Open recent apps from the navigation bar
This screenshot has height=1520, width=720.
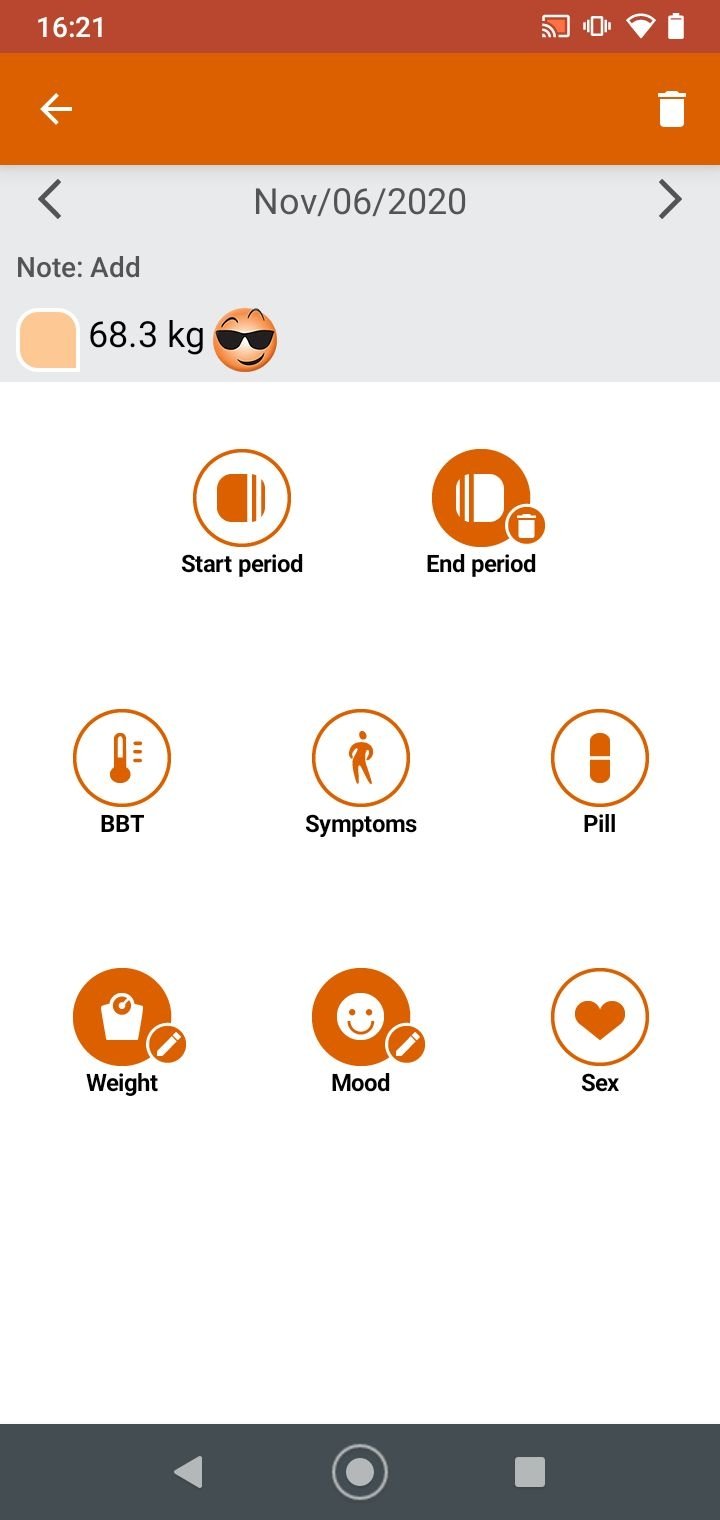pyautogui.click(x=530, y=1472)
